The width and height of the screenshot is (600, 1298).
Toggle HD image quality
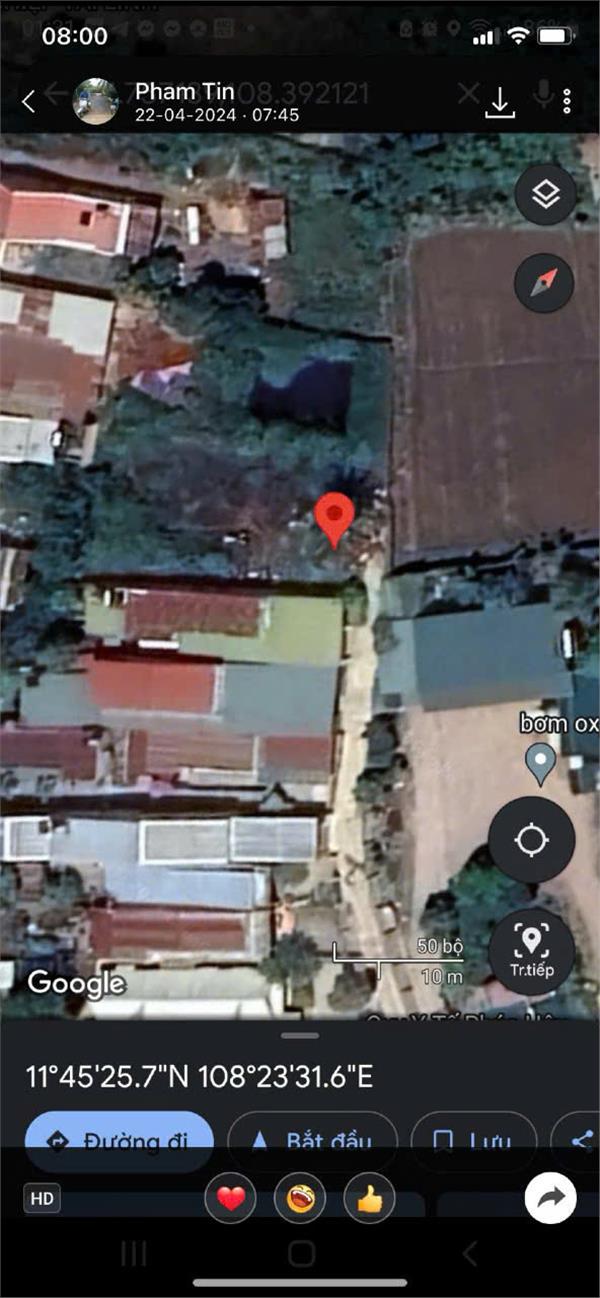coord(40,1198)
